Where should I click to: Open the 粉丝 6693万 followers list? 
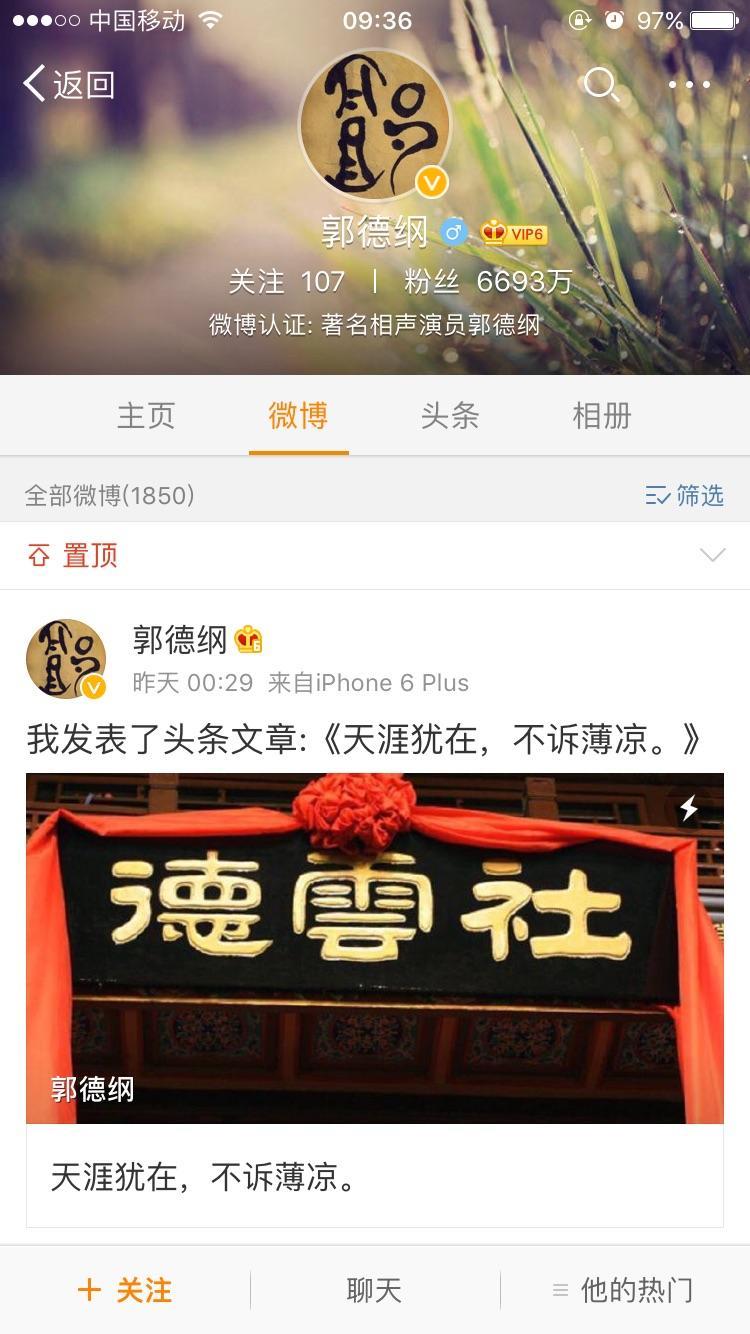(x=488, y=282)
